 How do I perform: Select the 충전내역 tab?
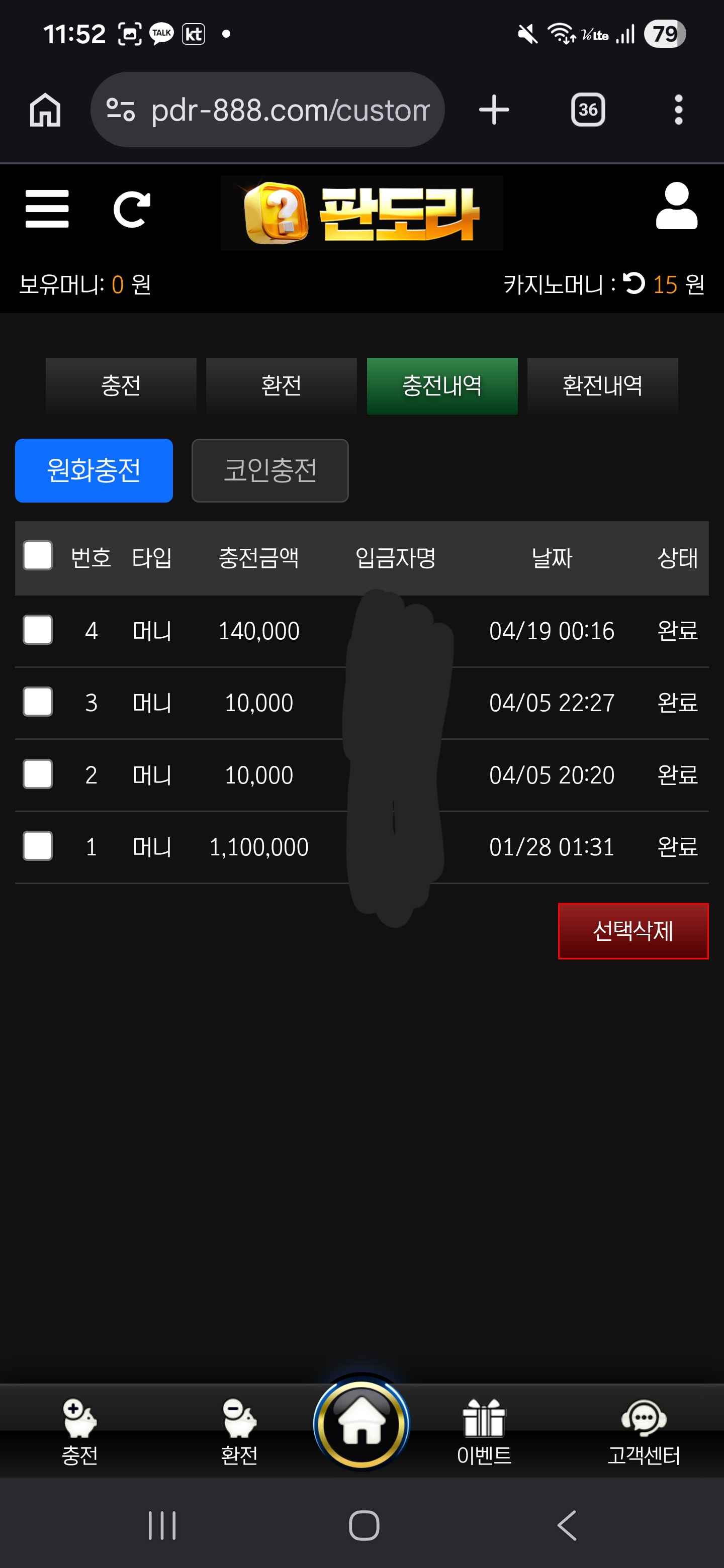click(x=442, y=386)
